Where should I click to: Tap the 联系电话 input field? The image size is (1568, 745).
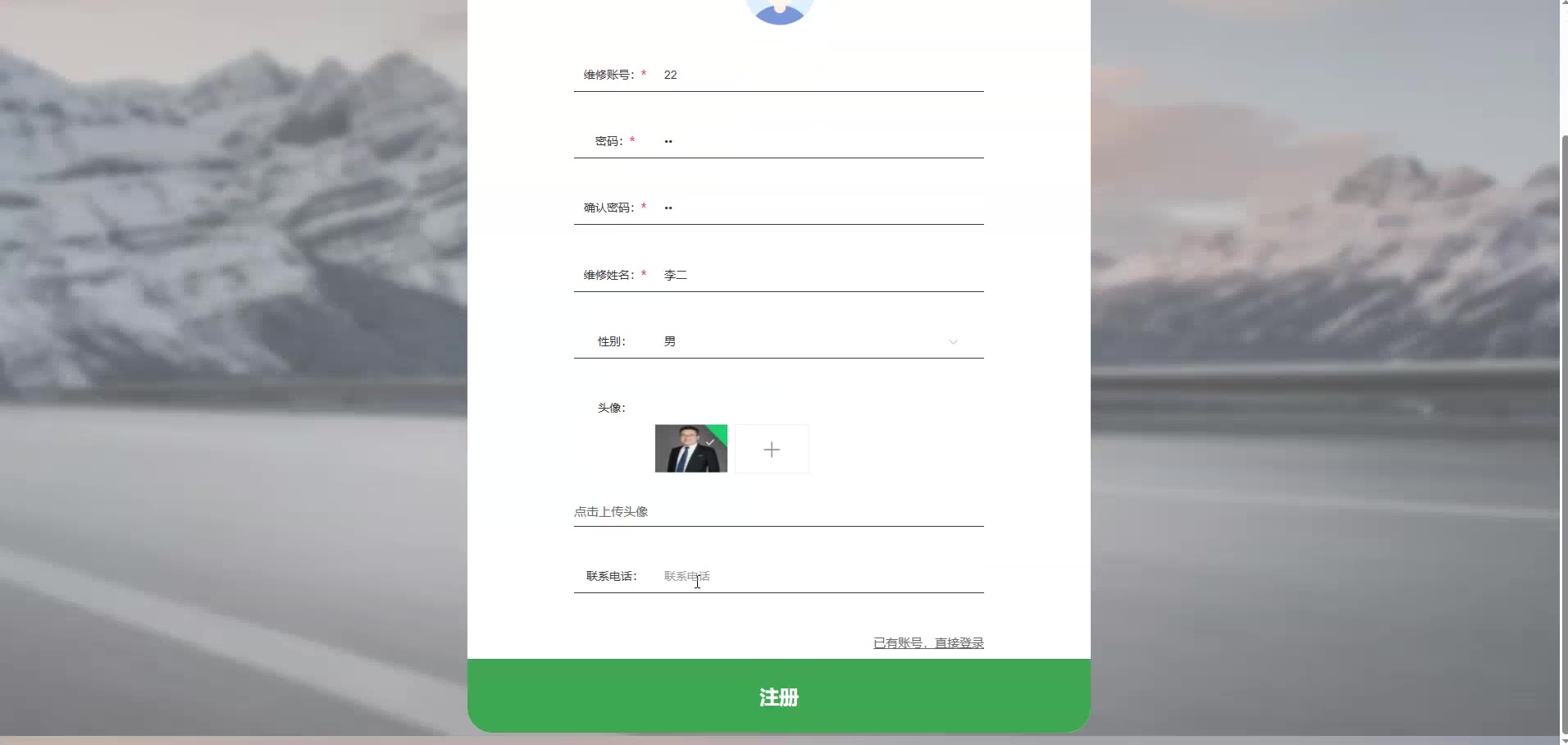pyautogui.click(x=820, y=576)
